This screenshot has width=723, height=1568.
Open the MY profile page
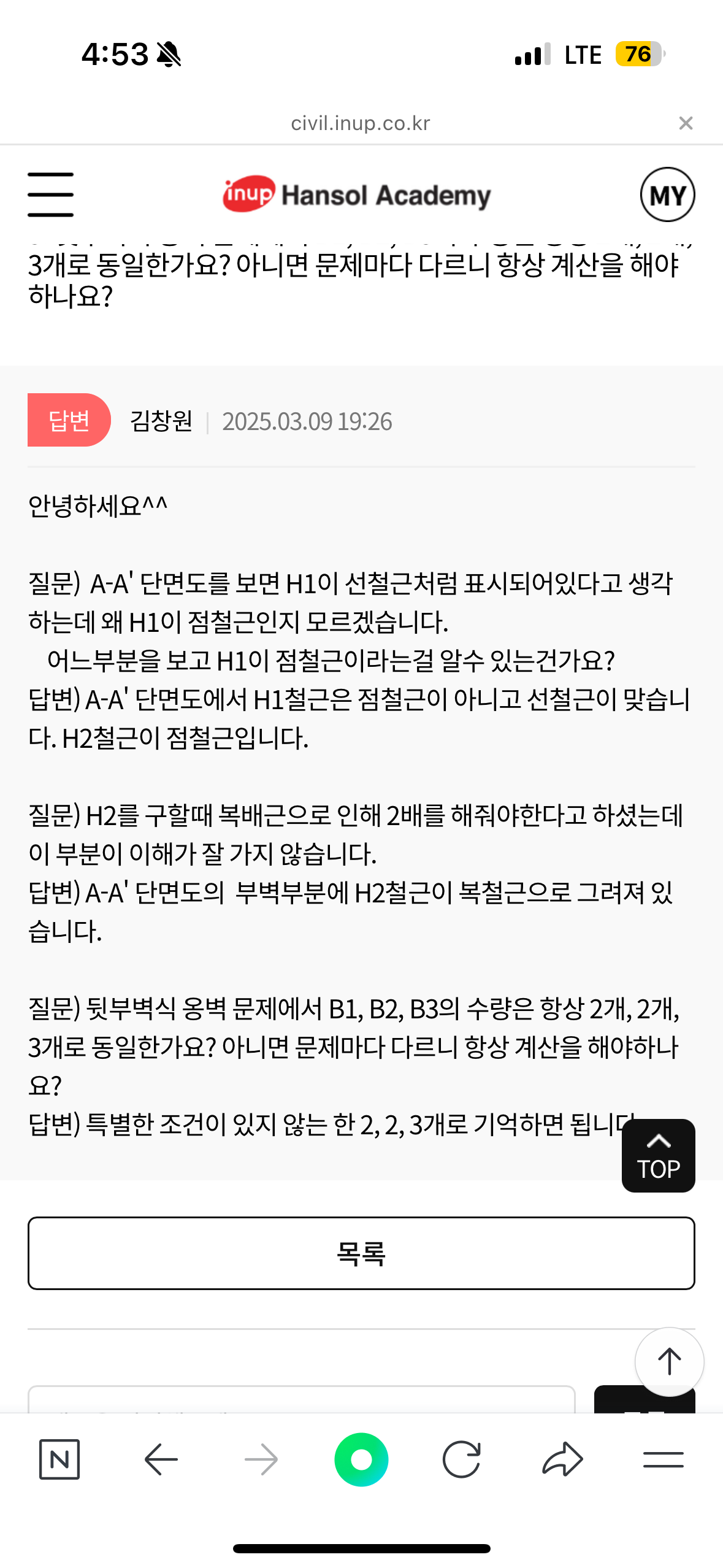(667, 195)
